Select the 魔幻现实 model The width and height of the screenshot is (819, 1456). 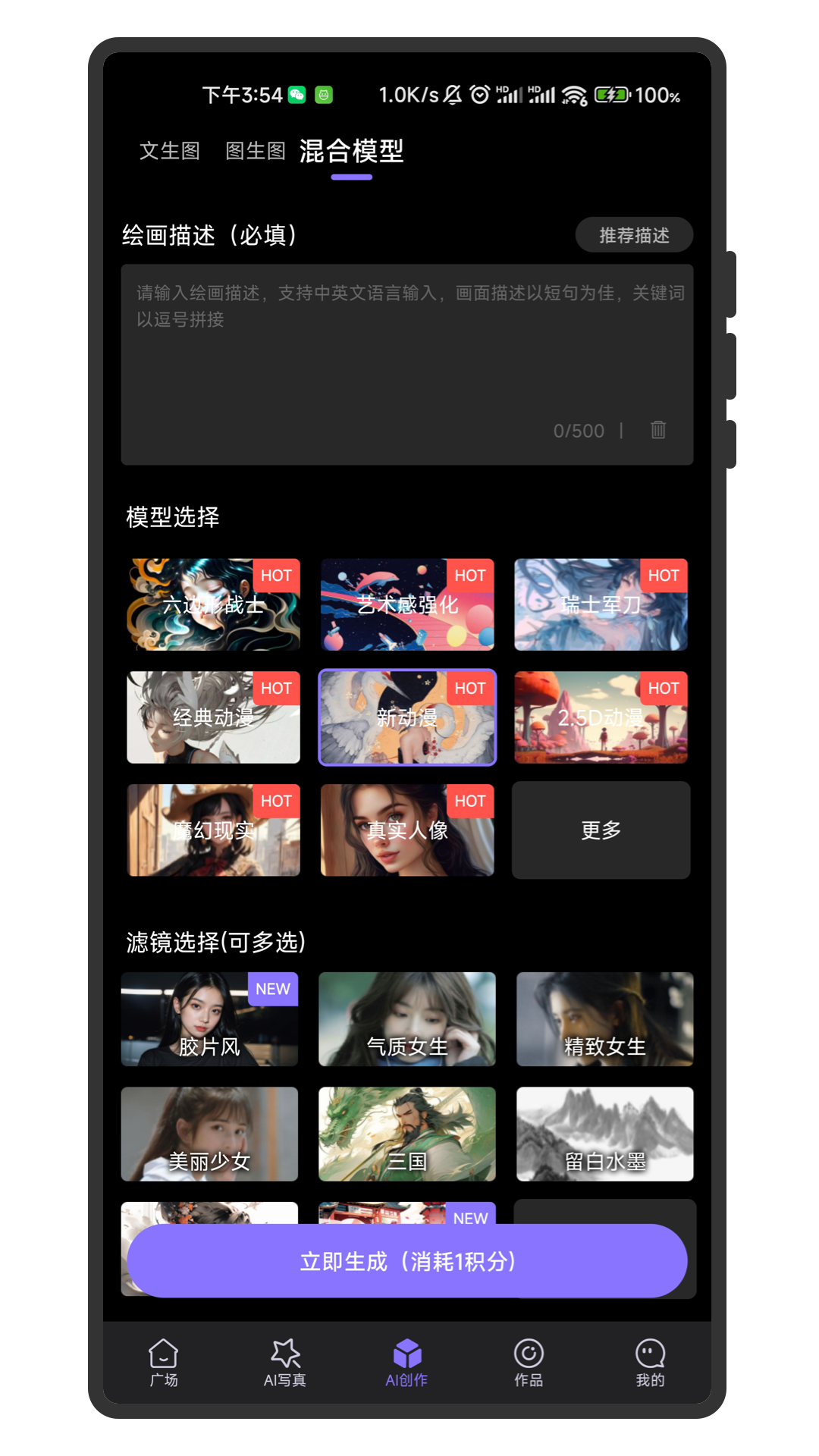(214, 830)
